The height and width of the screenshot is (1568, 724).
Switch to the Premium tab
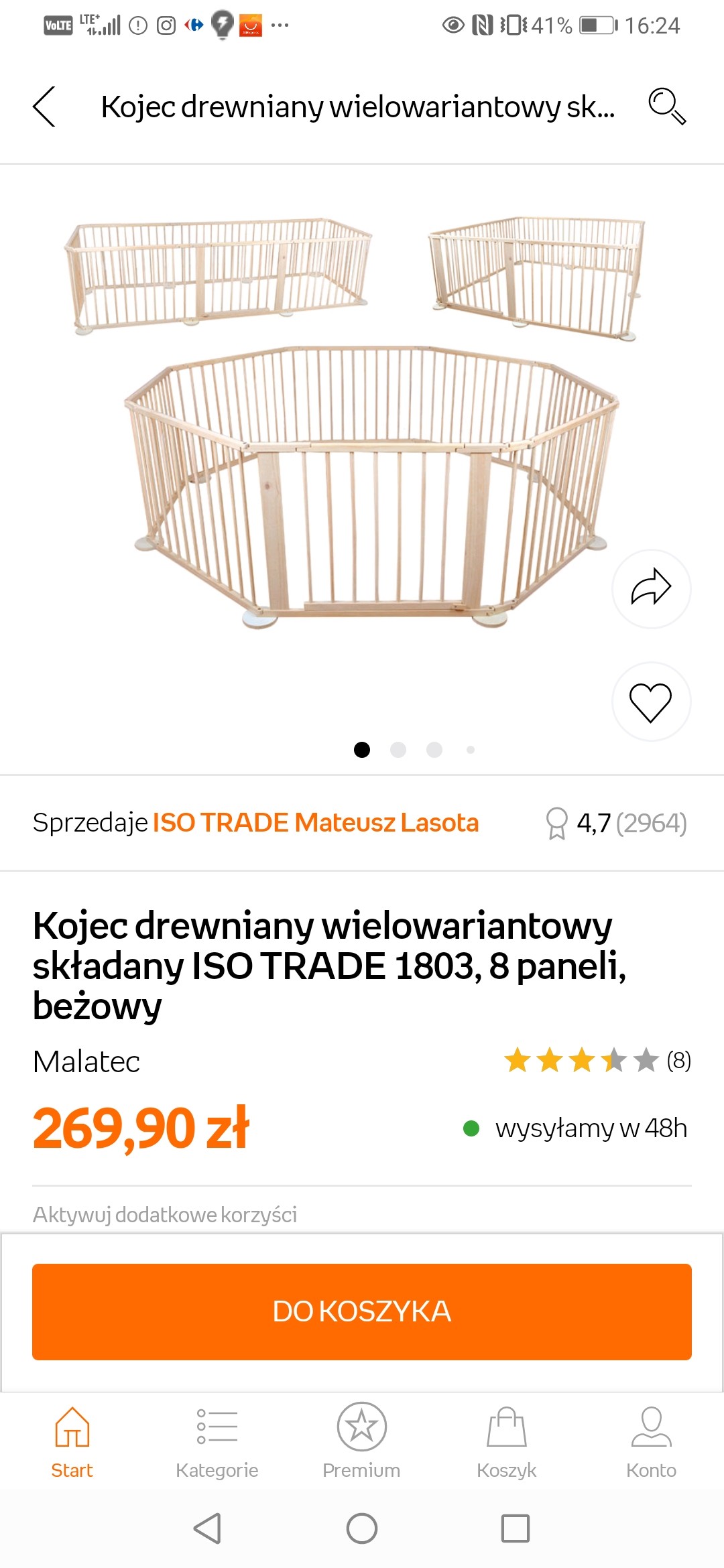tap(361, 1442)
